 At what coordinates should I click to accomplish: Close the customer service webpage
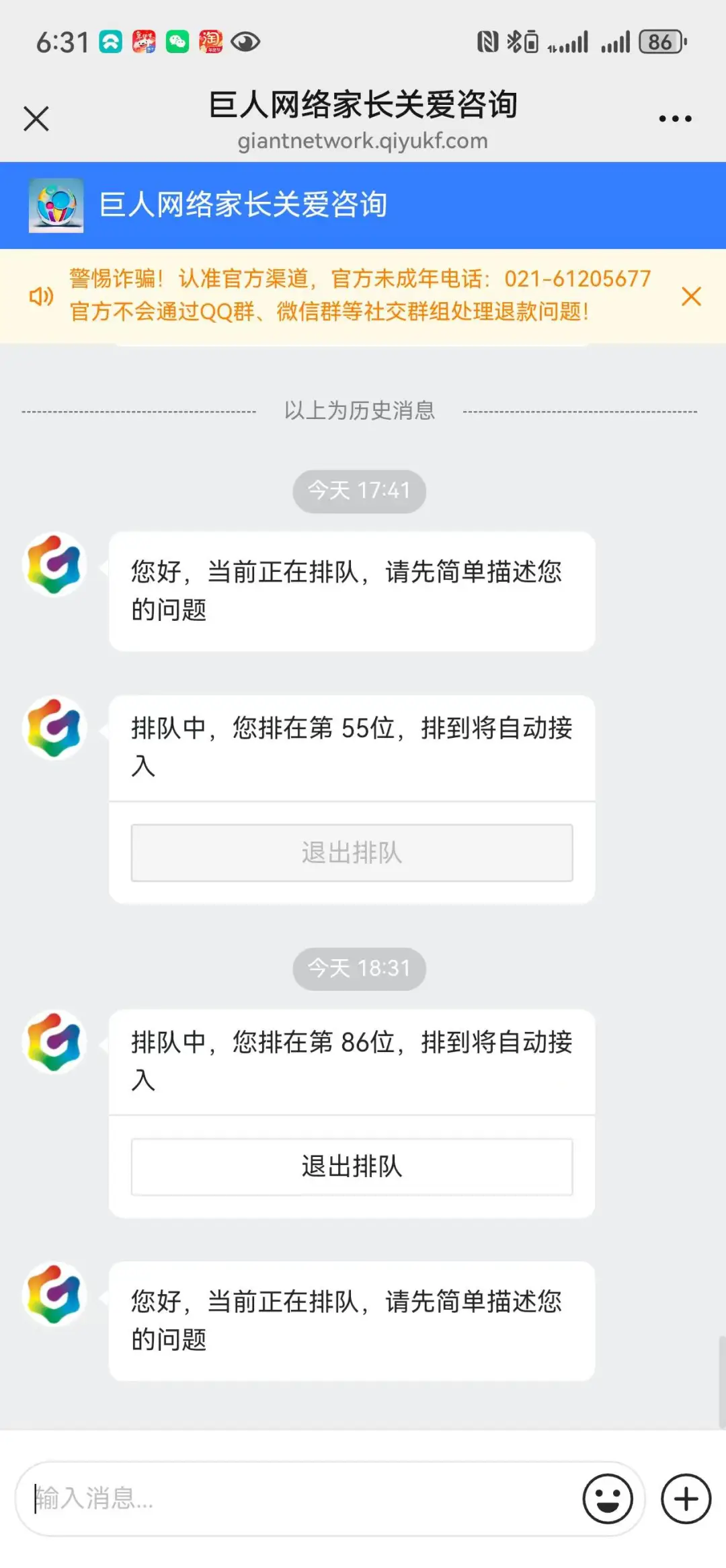(36, 119)
